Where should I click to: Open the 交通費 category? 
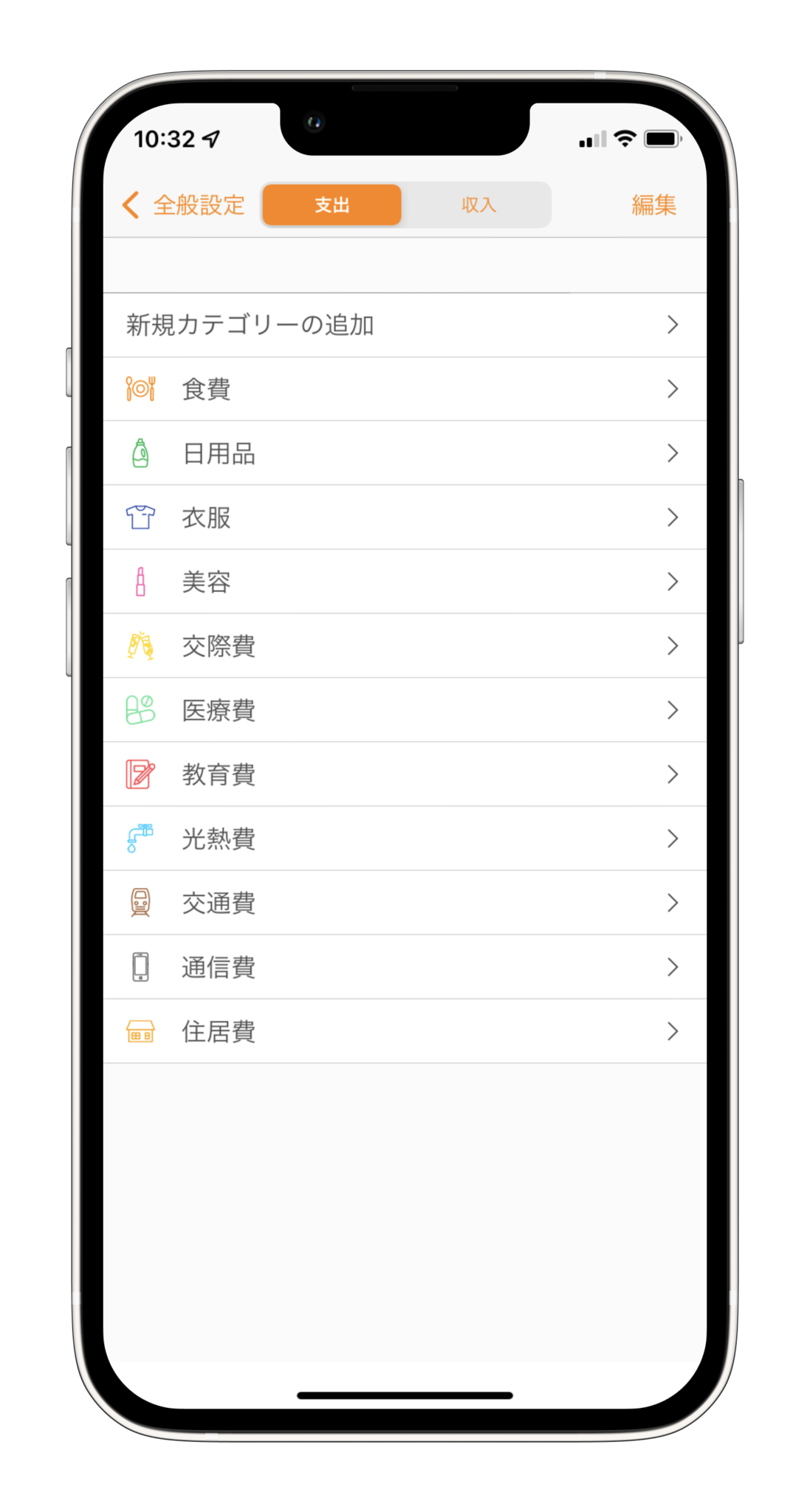point(404,903)
